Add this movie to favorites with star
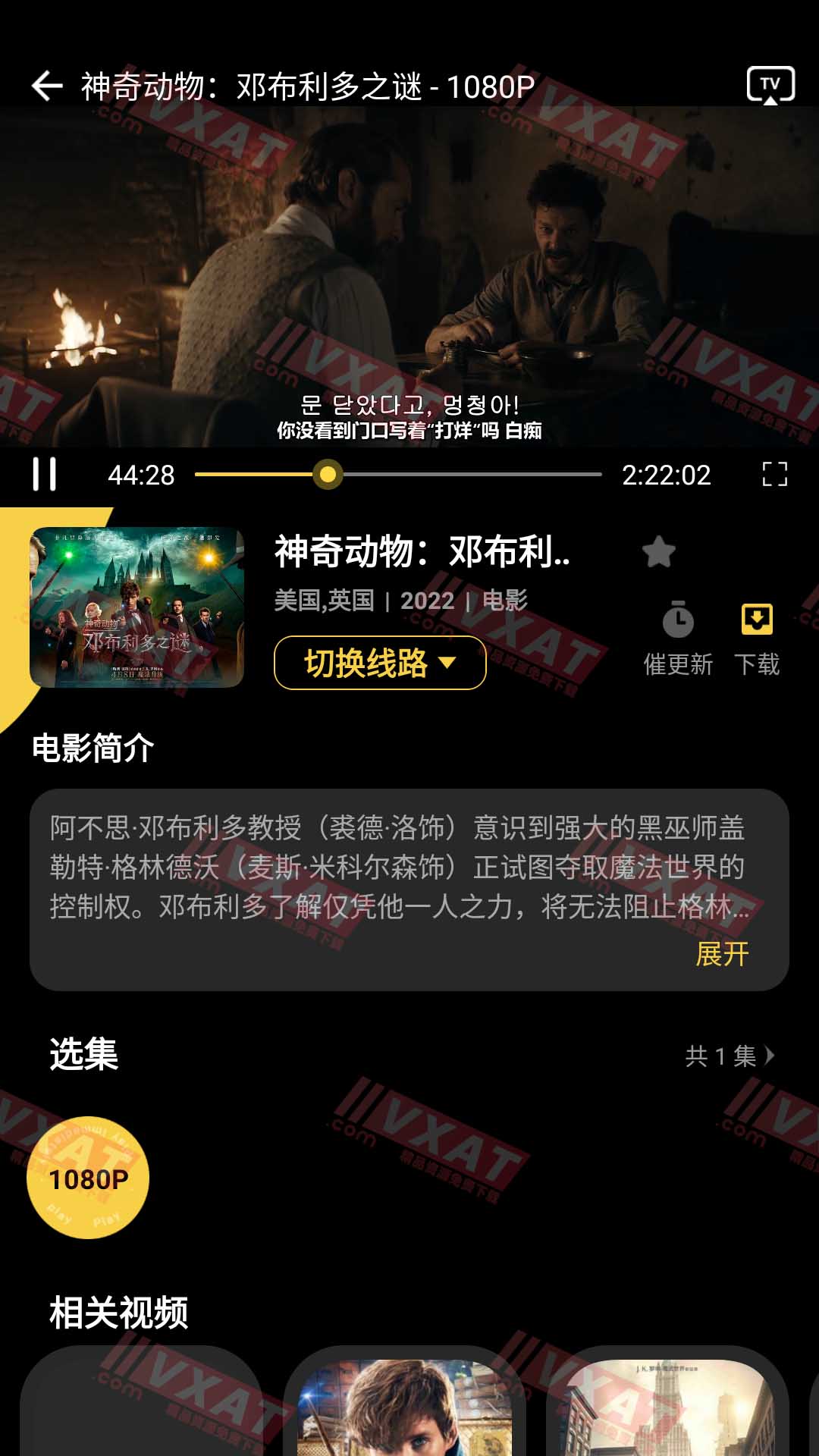The image size is (819, 1456). (x=658, y=551)
